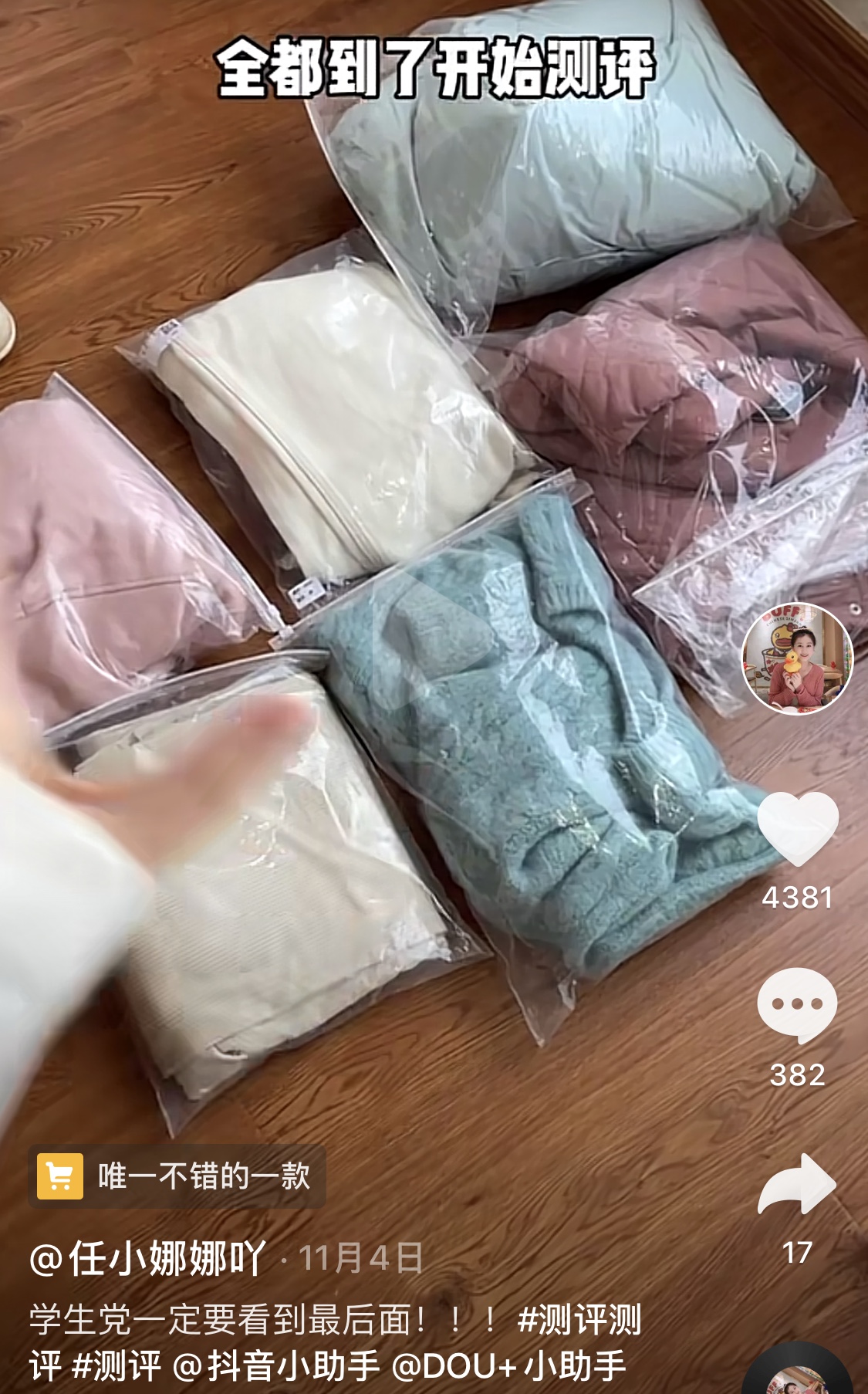Open the mention @抖音小助手
The height and width of the screenshot is (1394, 868).
pos(276,1365)
